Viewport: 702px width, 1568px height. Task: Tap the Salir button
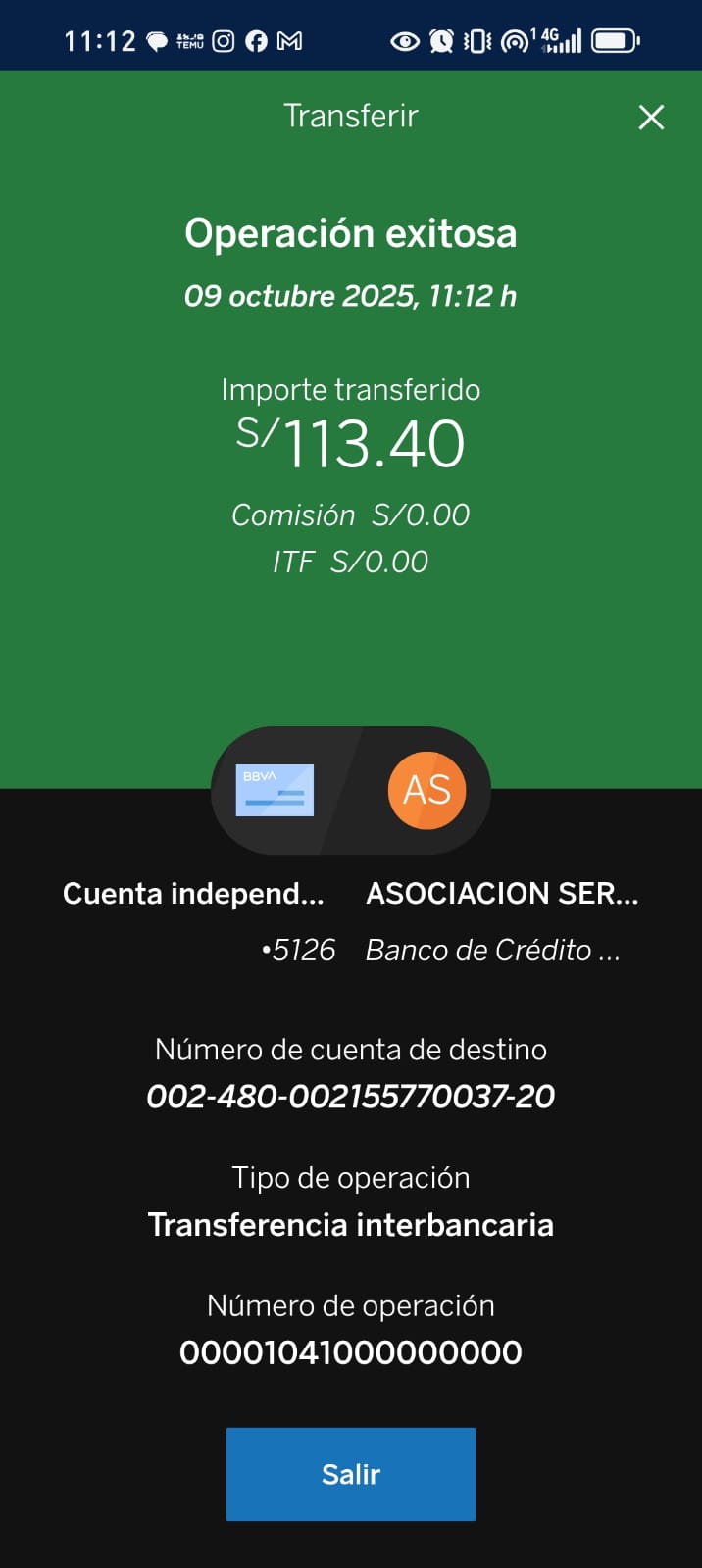(350, 1474)
